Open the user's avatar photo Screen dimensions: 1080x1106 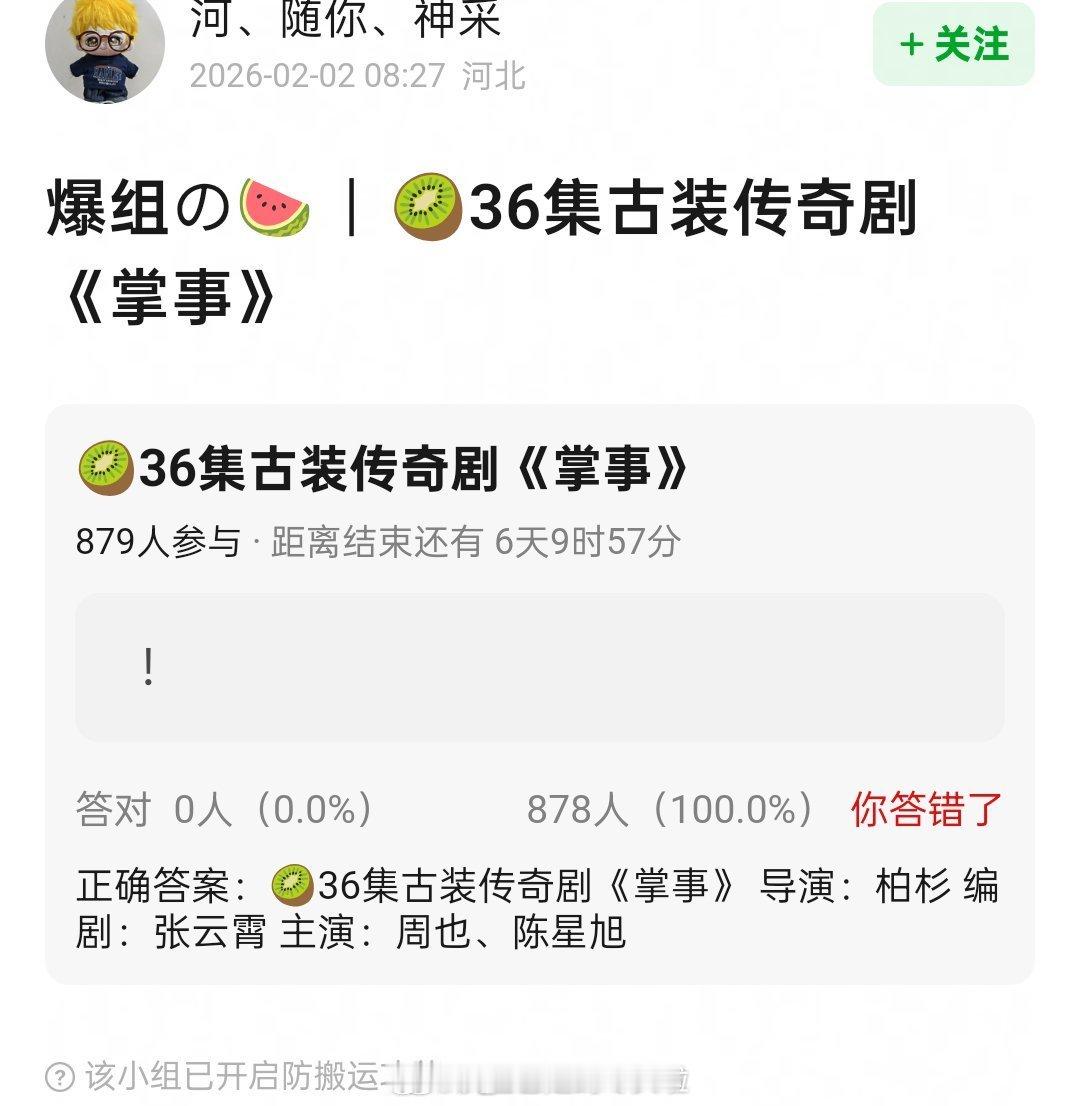(103, 57)
